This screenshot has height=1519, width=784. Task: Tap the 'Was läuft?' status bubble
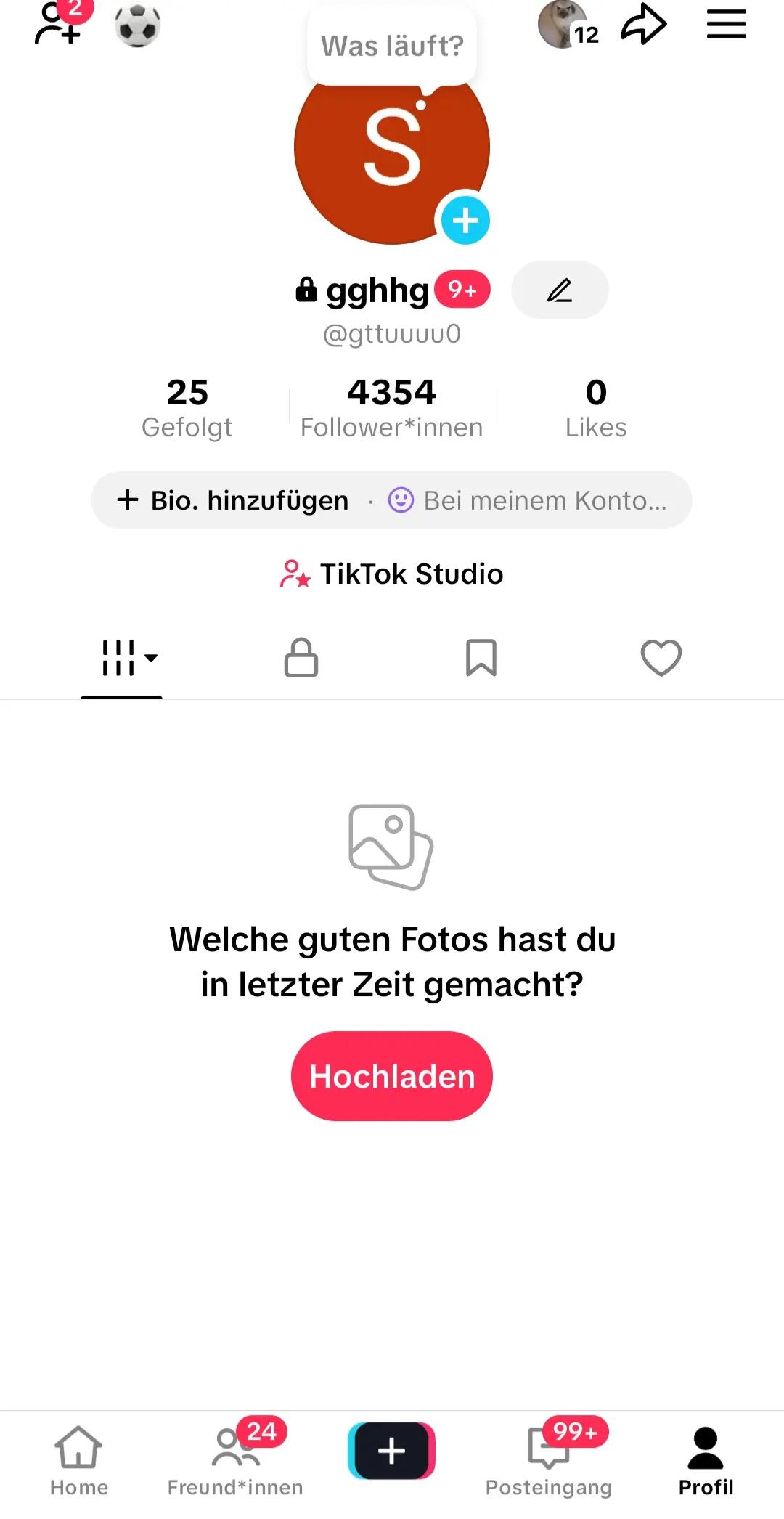392,46
